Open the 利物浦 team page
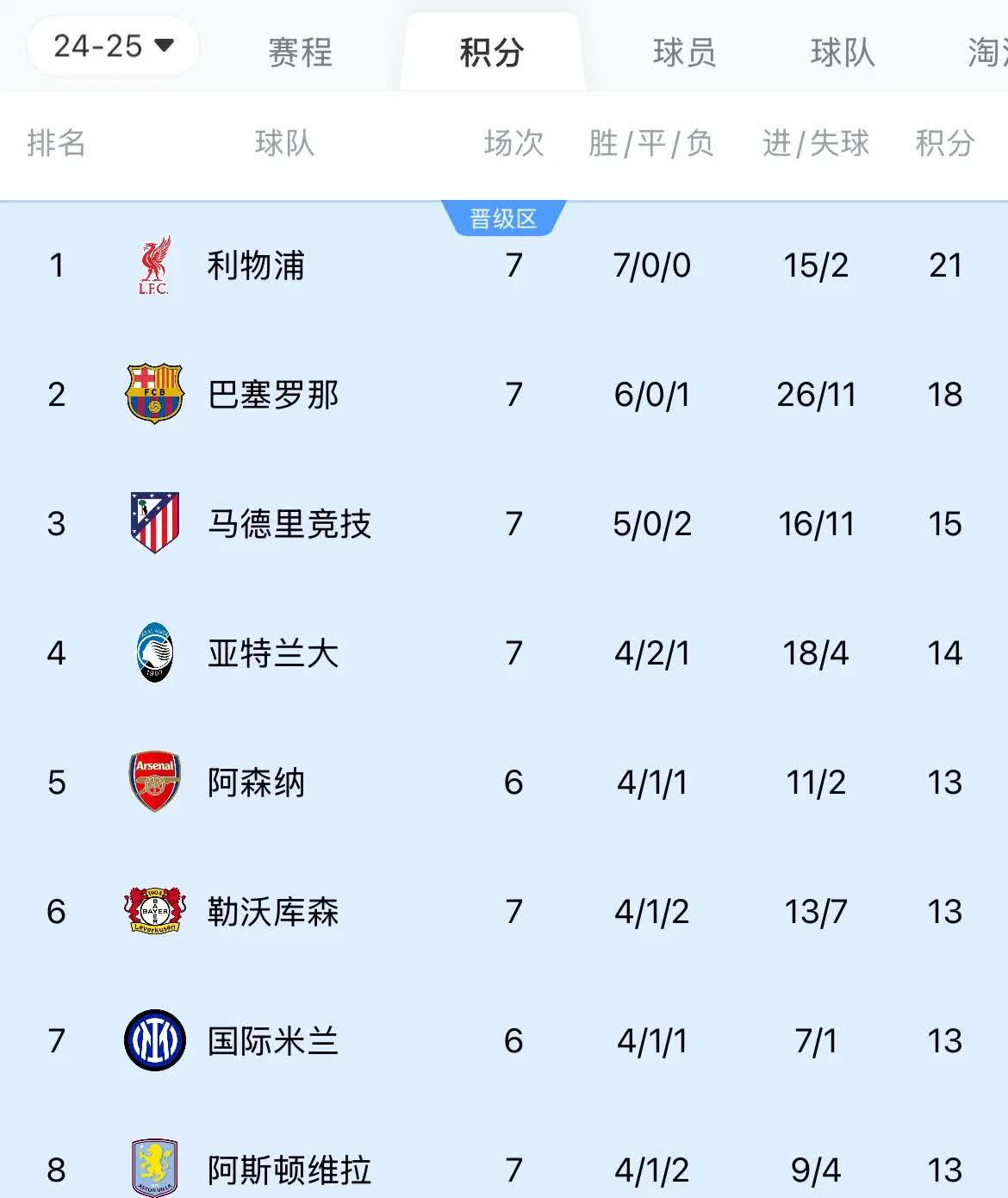The image size is (1008, 1198). point(255,265)
